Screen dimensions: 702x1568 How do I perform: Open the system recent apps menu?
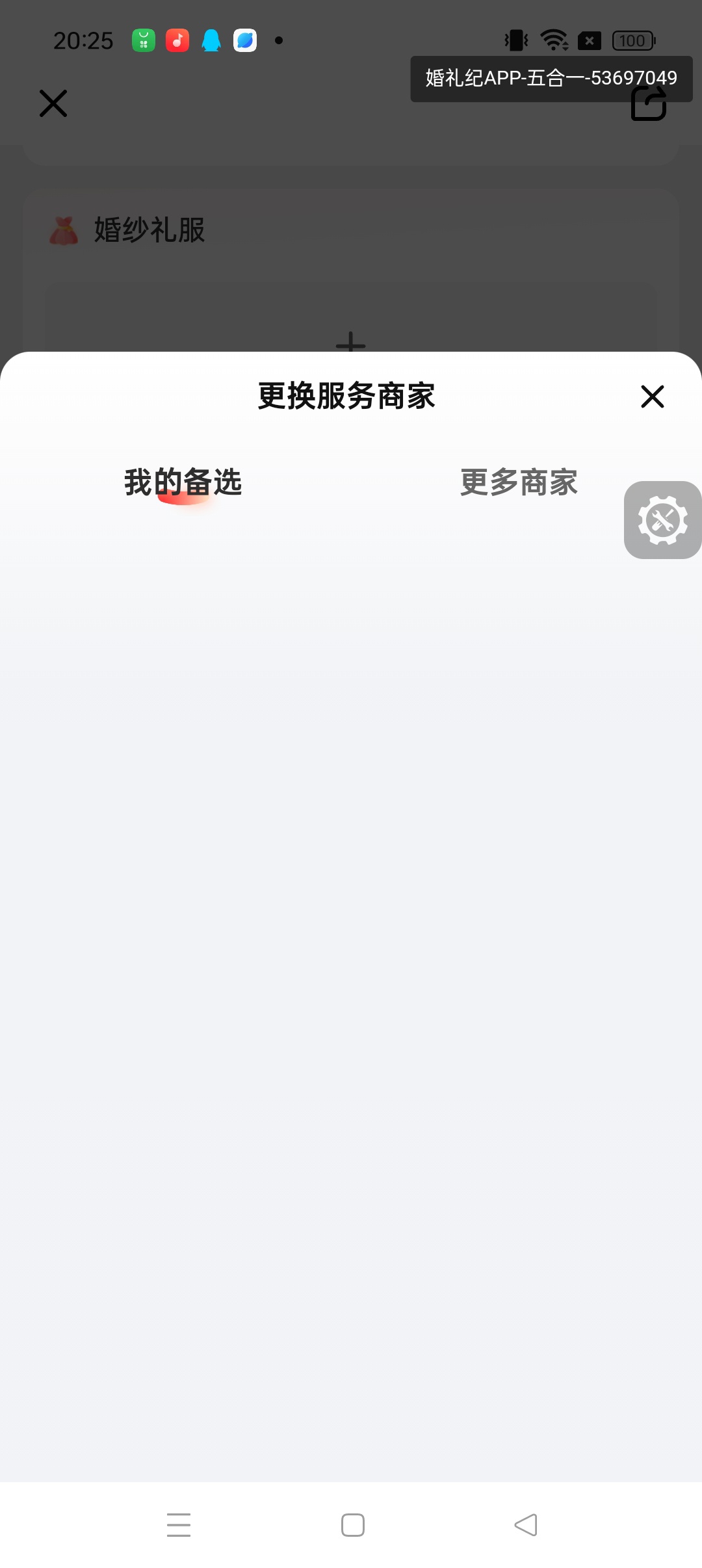(x=179, y=1525)
